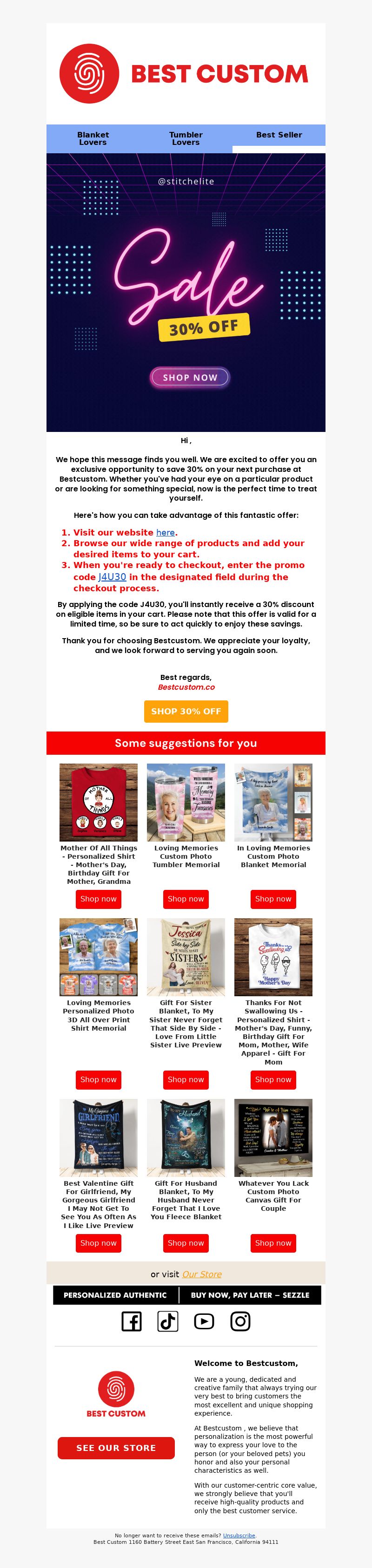Image resolution: width=372 pixels, height=1568 pixels.
Task: Open the website link labeled here
Action: [x=165, y=532]
